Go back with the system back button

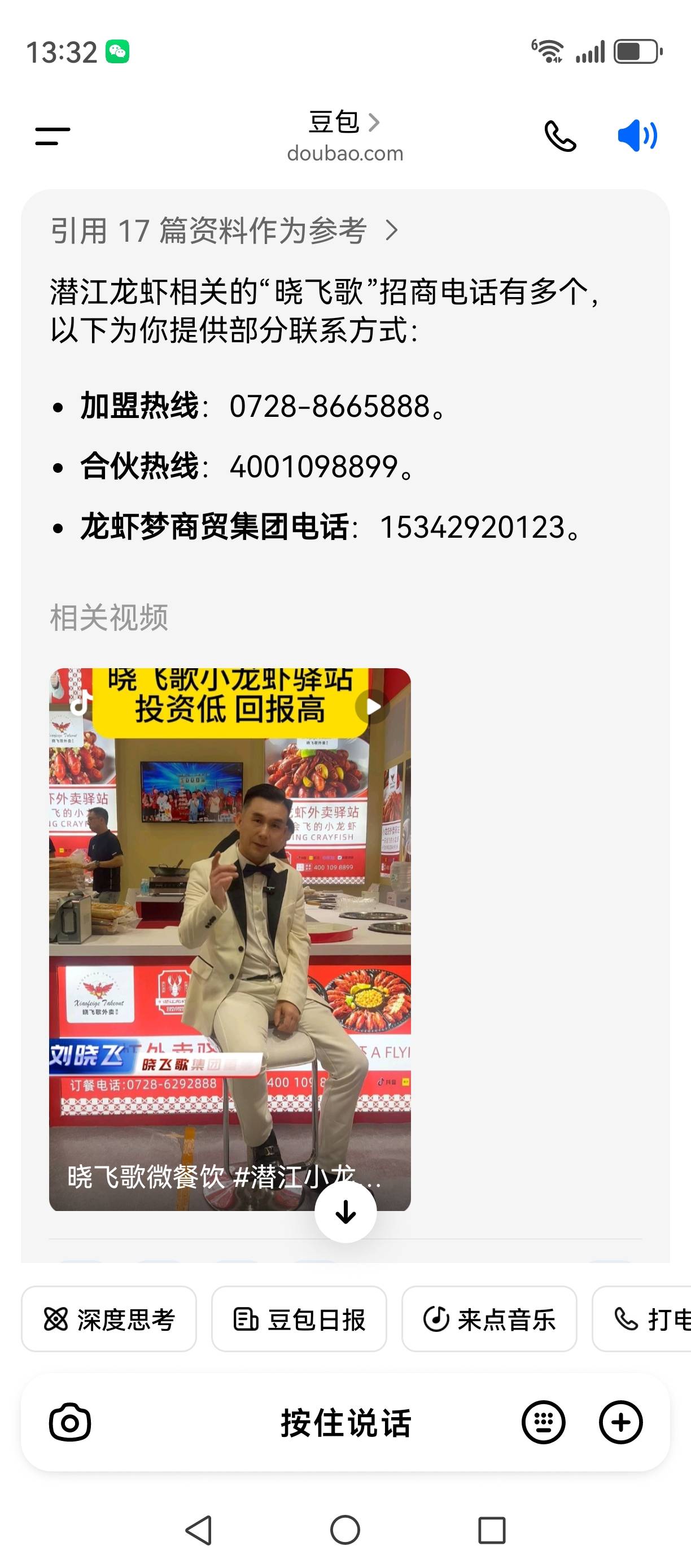tap(199, 1530)
